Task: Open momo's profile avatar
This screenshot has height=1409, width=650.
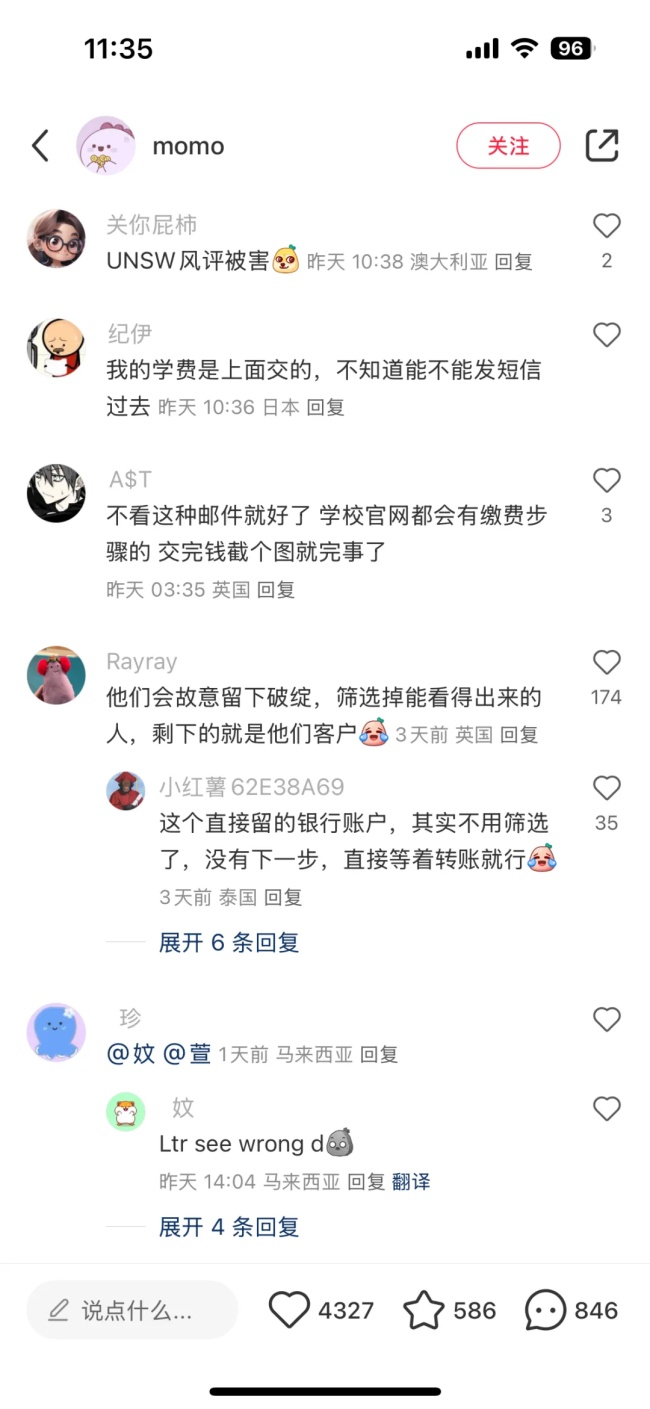Action: [x=105, y=146]
